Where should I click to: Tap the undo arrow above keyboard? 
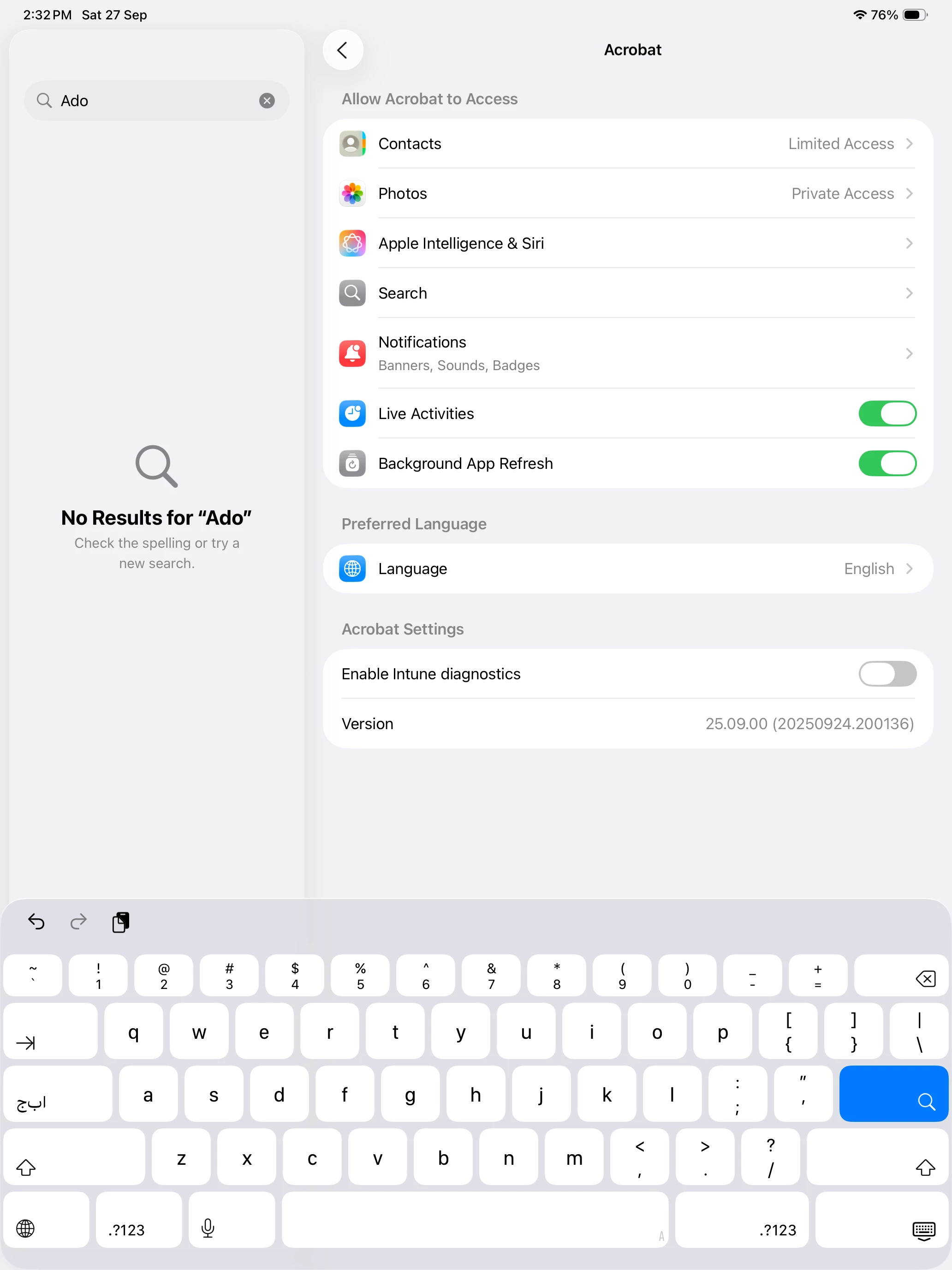pyautogui.click(x=36, y=922)
